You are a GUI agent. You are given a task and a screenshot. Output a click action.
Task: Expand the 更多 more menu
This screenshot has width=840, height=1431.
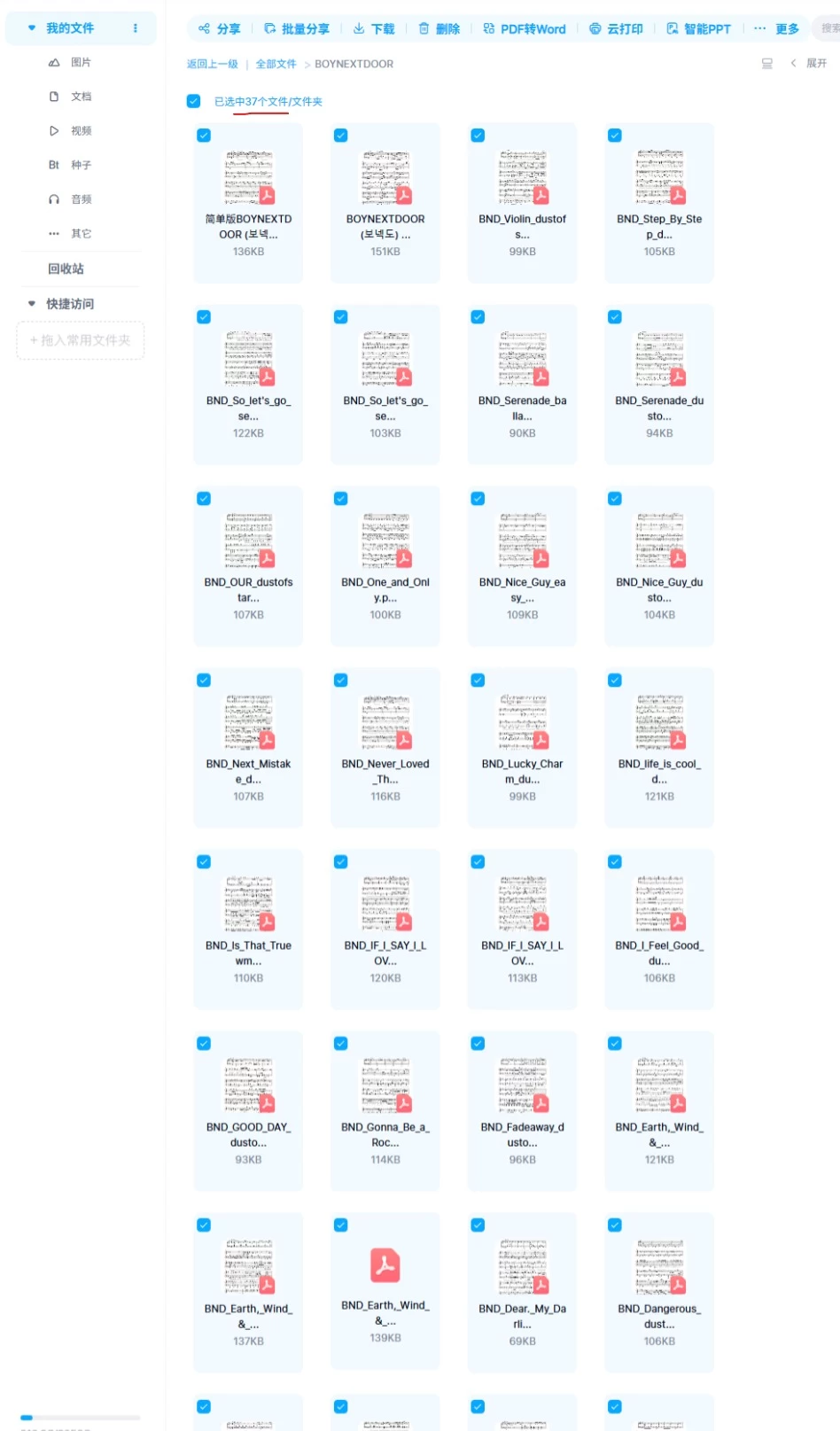coord(777,28)
